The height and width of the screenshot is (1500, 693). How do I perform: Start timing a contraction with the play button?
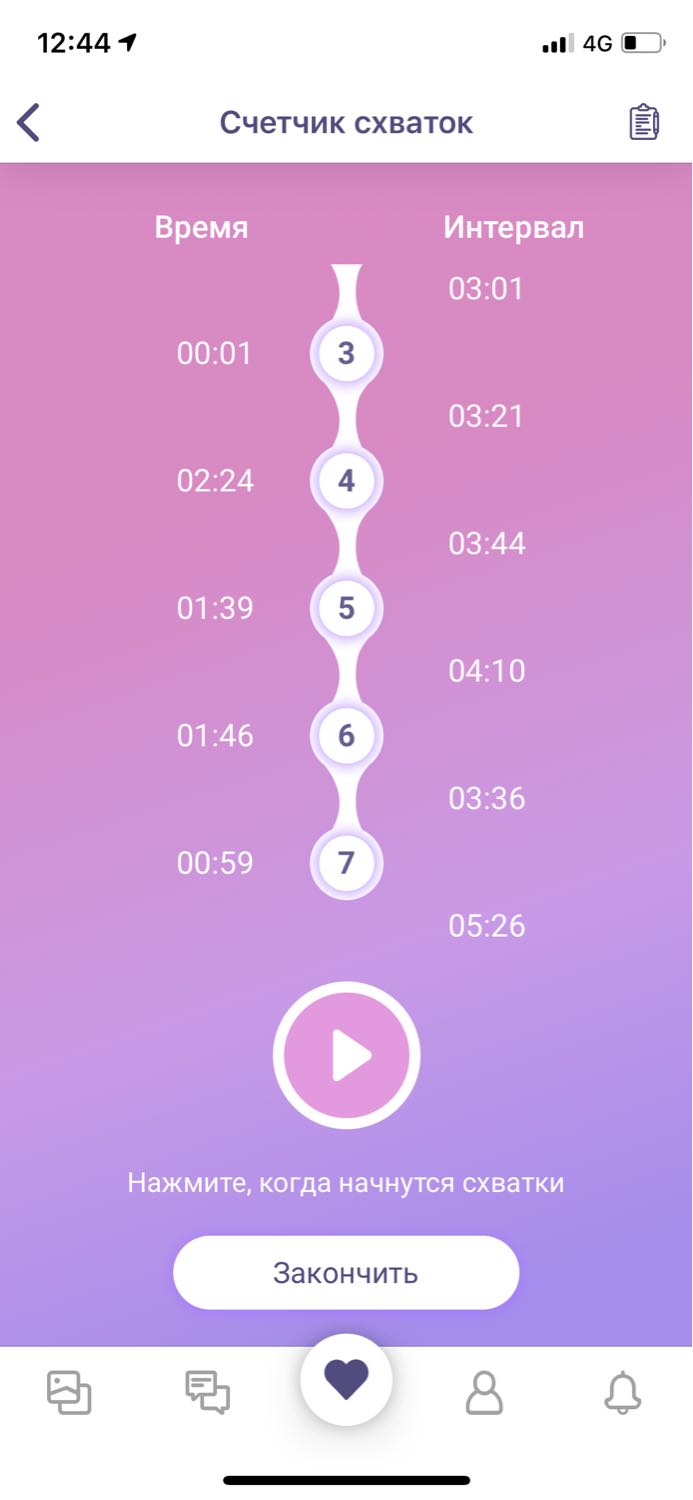[x=347, y=1055]
